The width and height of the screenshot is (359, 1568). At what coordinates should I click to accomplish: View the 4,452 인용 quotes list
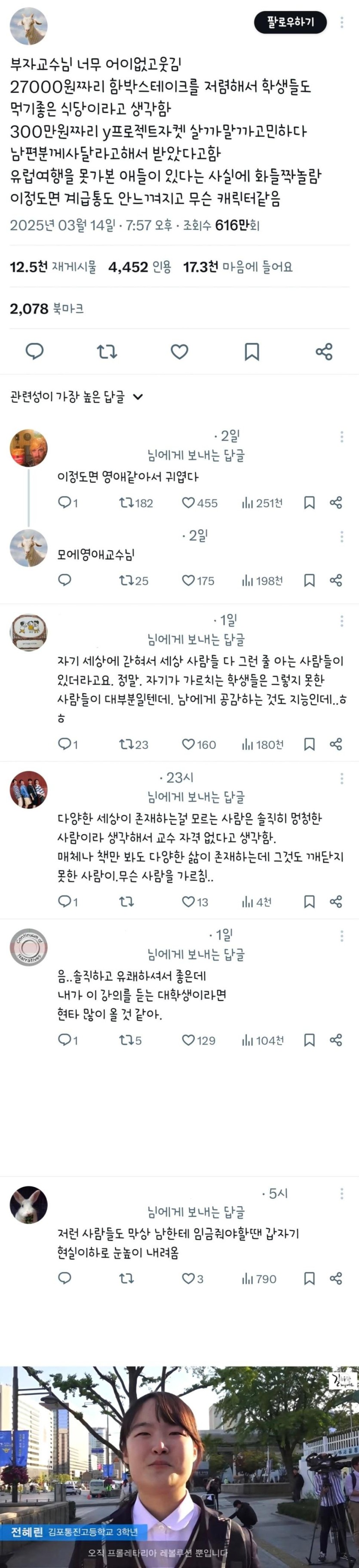tap(139, 266)
